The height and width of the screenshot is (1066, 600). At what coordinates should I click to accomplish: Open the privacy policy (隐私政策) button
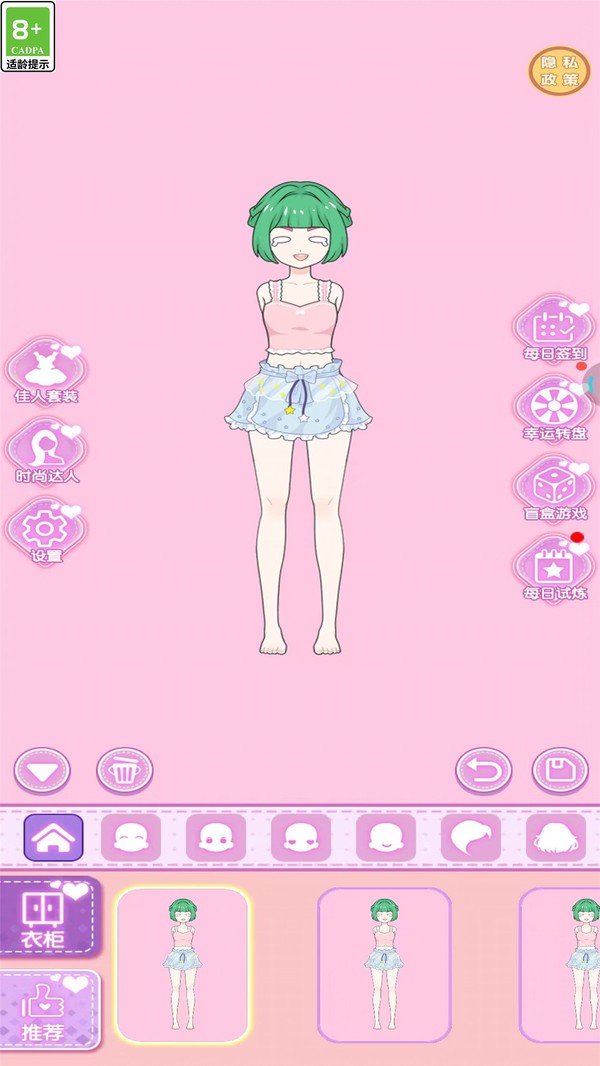[x=559, y=71]
